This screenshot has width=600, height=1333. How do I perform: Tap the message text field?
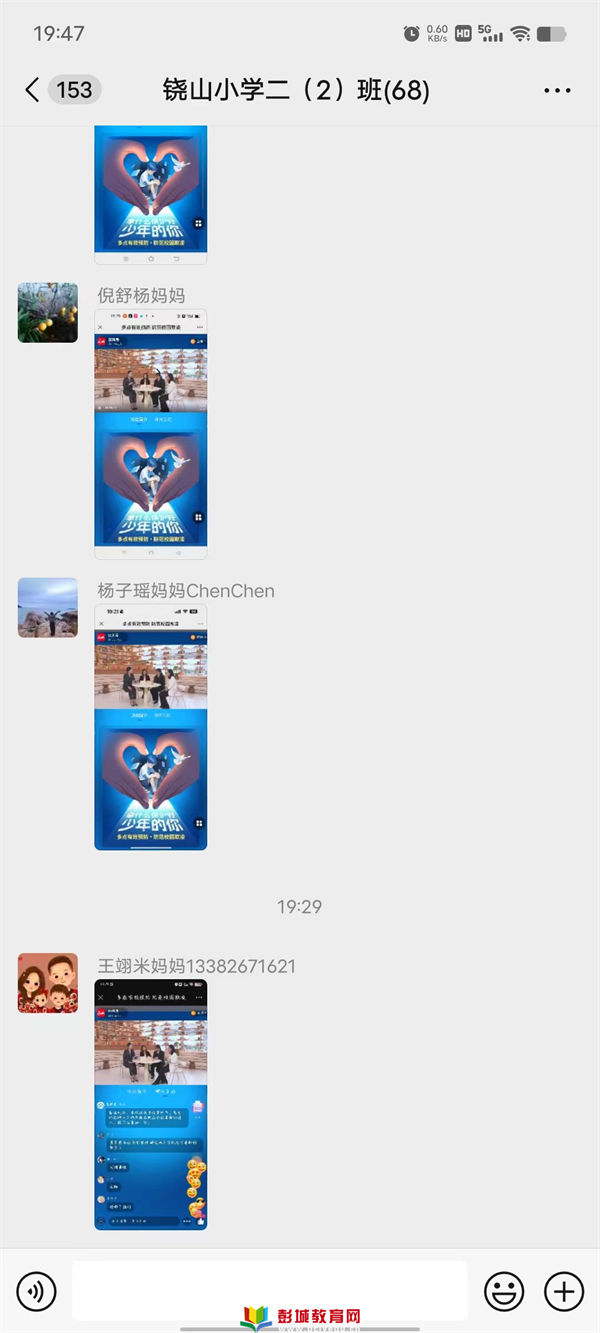(270, 1291)
